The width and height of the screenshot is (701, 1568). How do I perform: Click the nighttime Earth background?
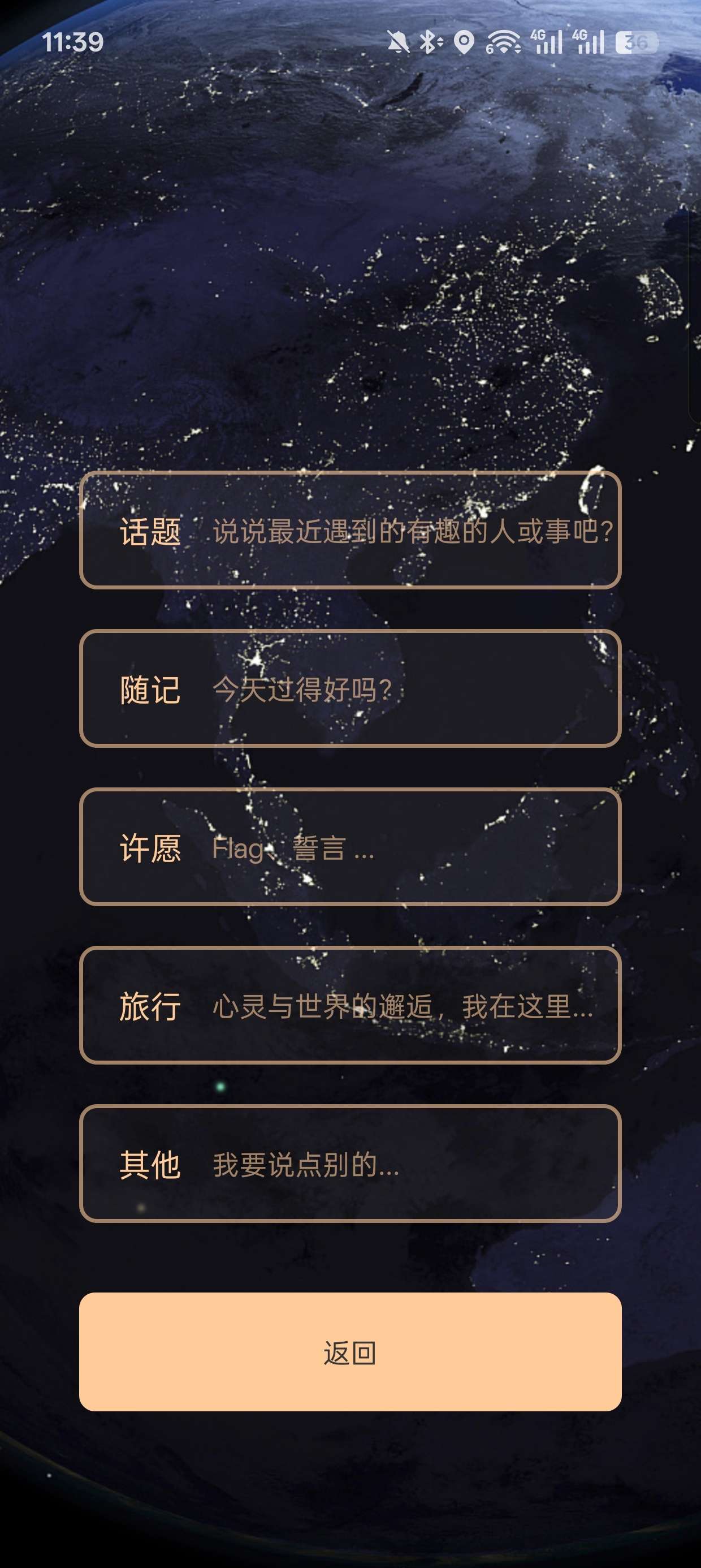[350, 243]
